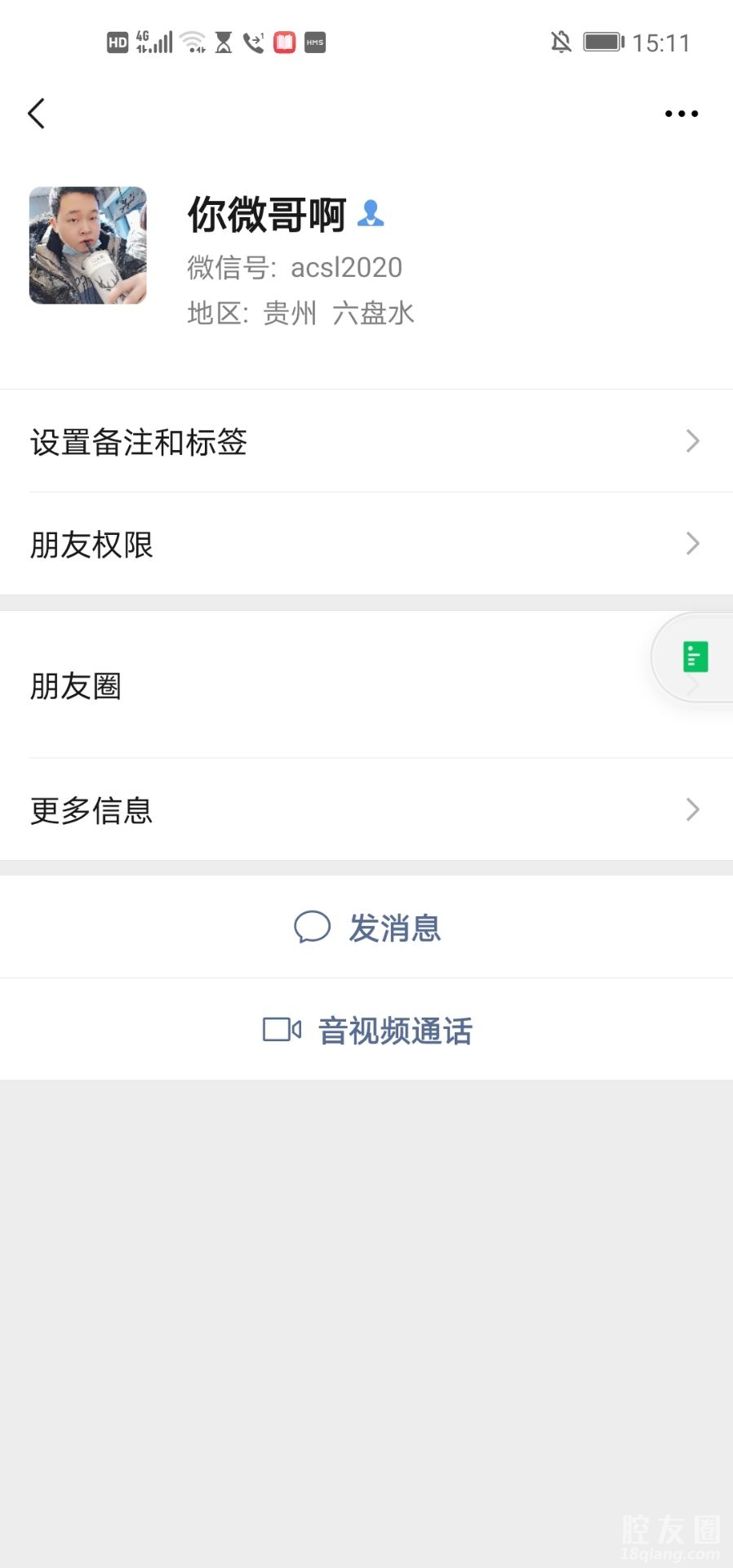
Task: Tap 发消息 to send a message
Action: point(368,928)
